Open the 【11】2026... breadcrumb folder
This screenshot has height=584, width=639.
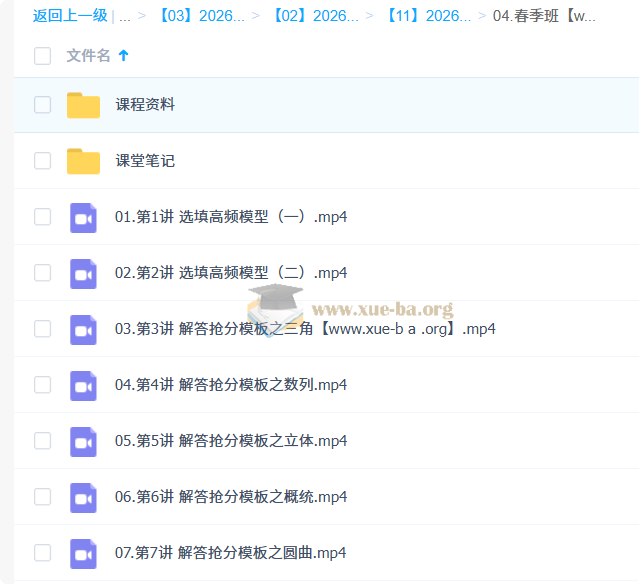click(x=428, y=16)
